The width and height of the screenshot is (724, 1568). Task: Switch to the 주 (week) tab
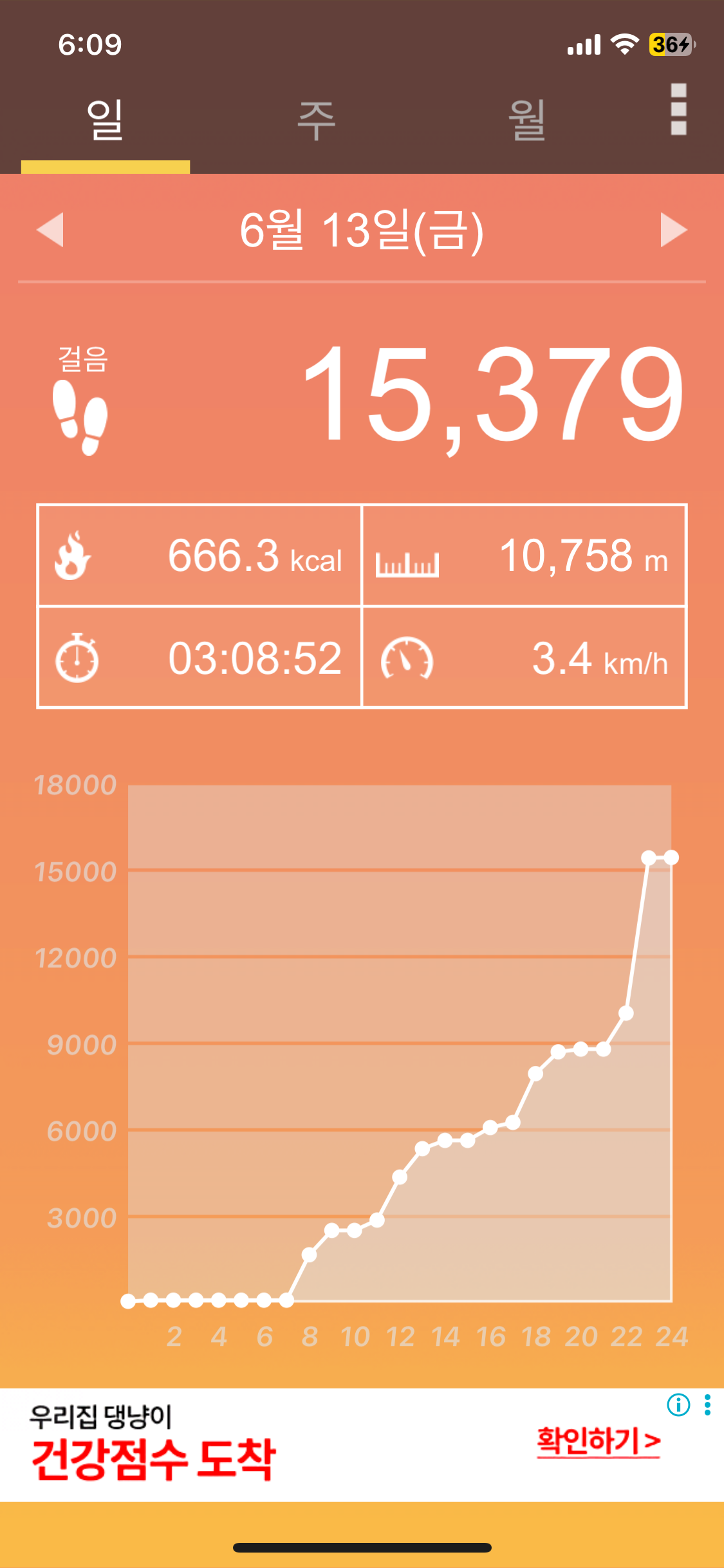pos(316,121)
